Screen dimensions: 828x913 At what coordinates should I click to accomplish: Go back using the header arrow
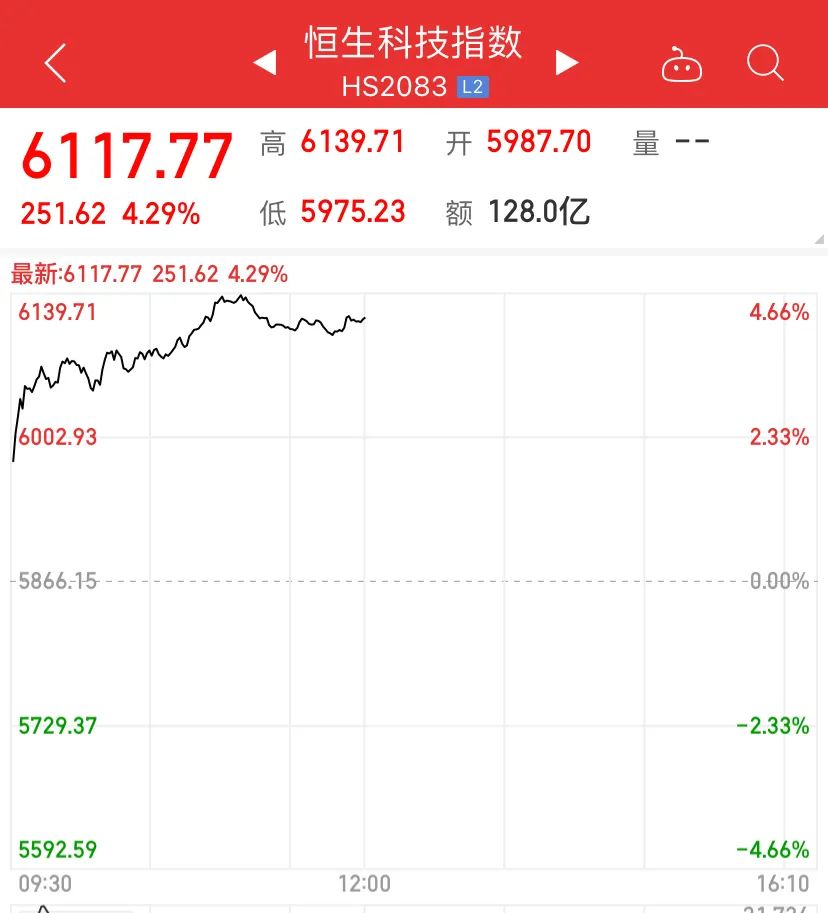point(56,63)
